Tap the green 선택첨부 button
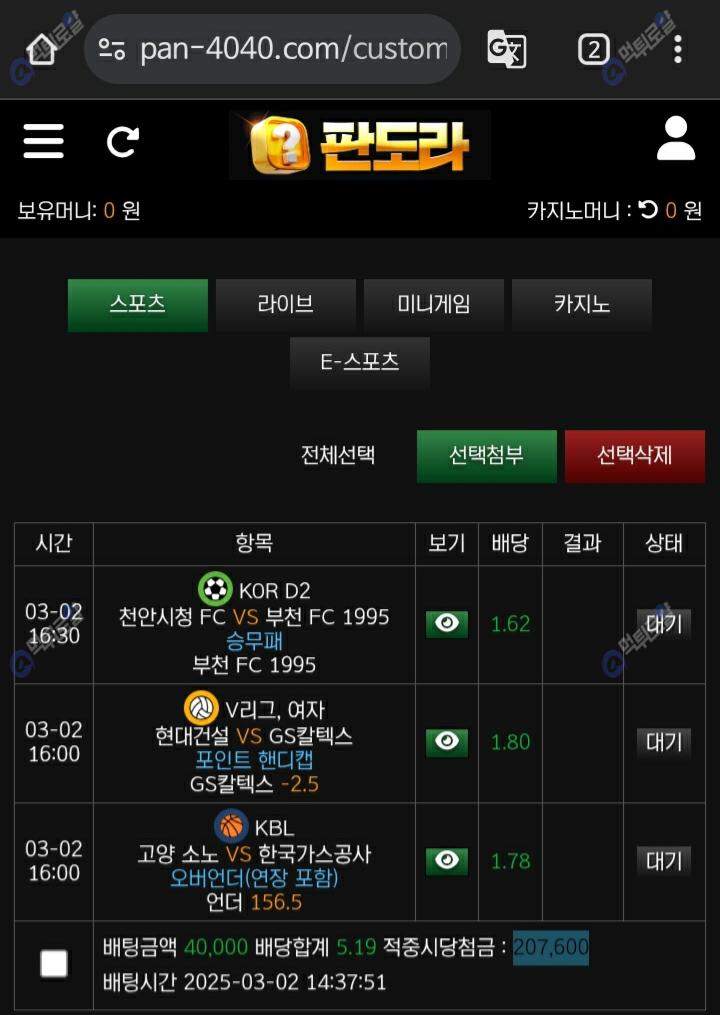720x1015 pixels. pos(486,456)
